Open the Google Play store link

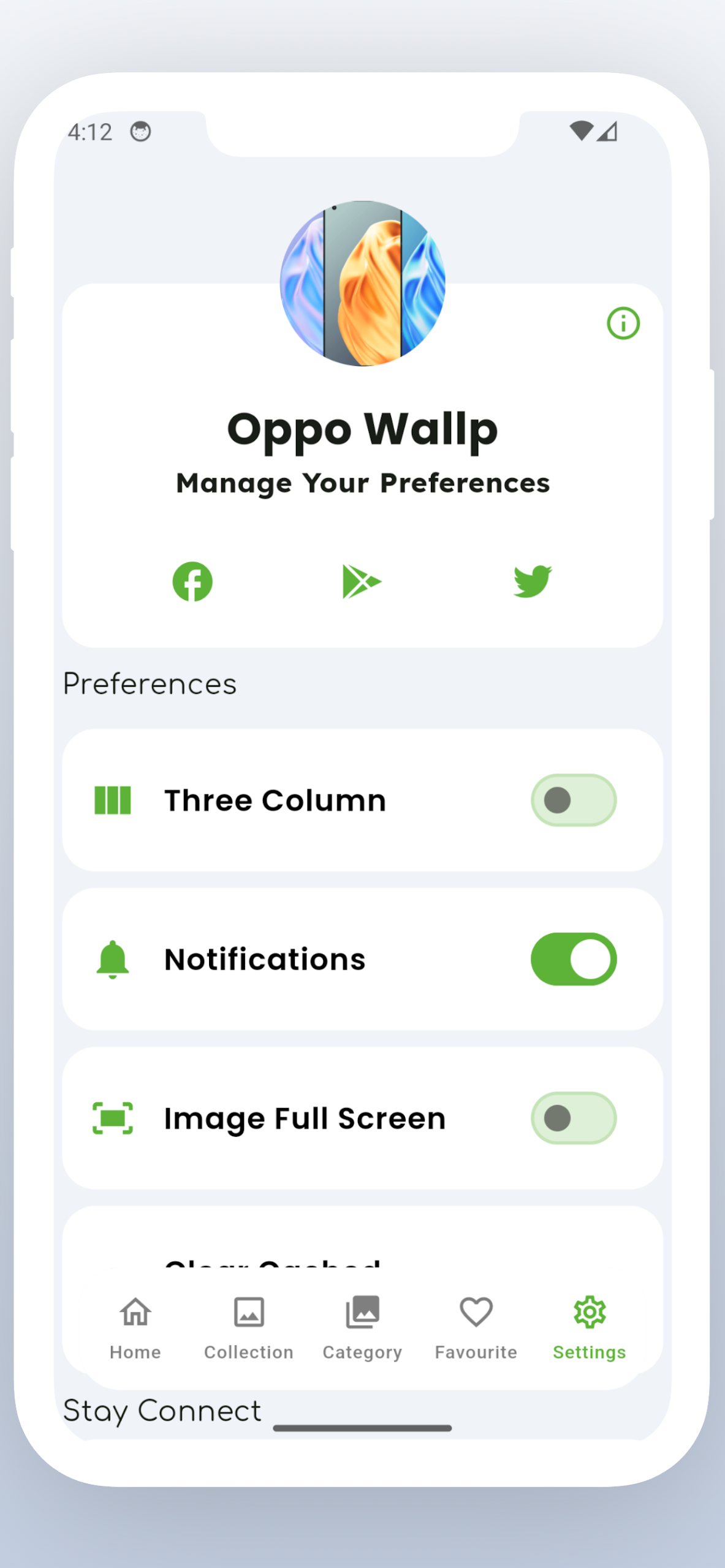[362, 581]
